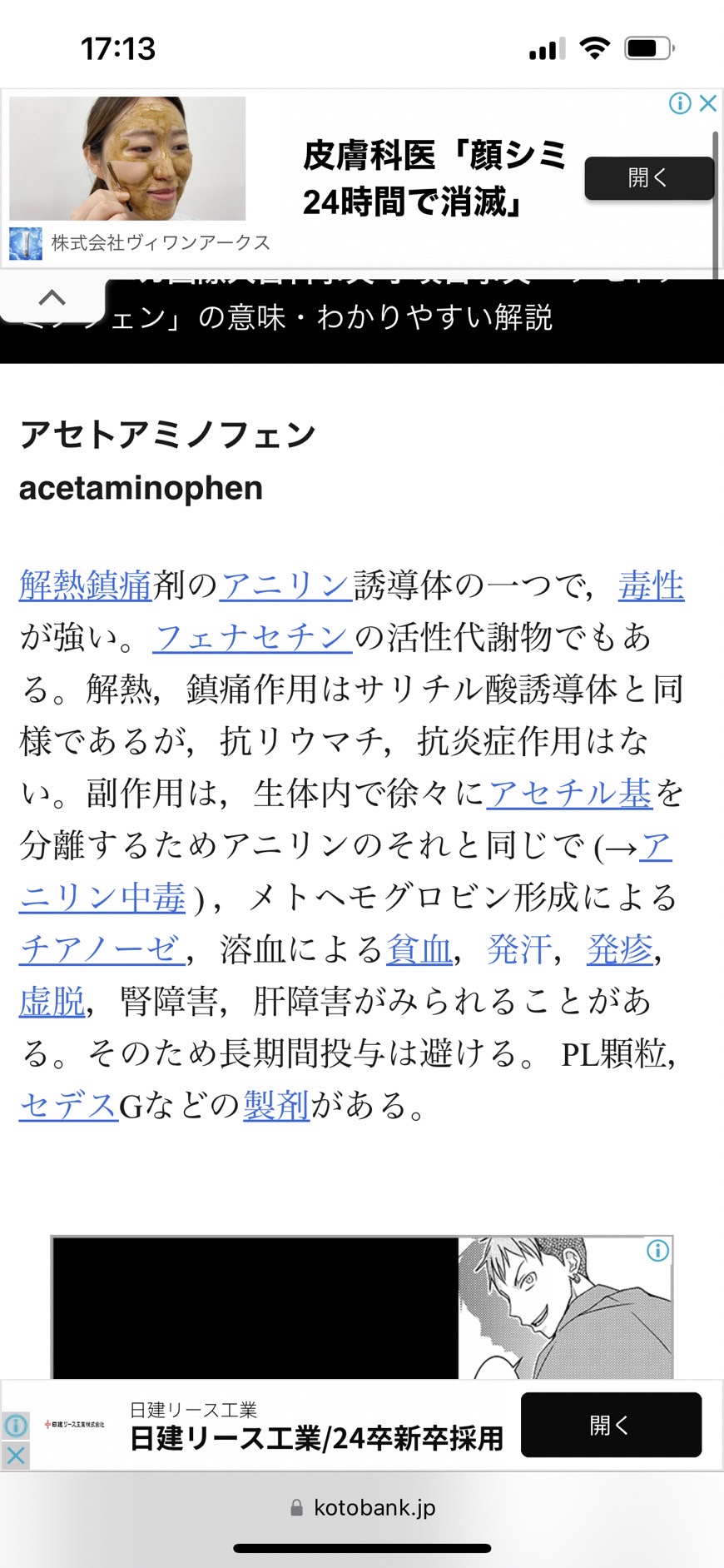
Task: Tap 開く on the skincare ad
Action: tap(649, 177)
